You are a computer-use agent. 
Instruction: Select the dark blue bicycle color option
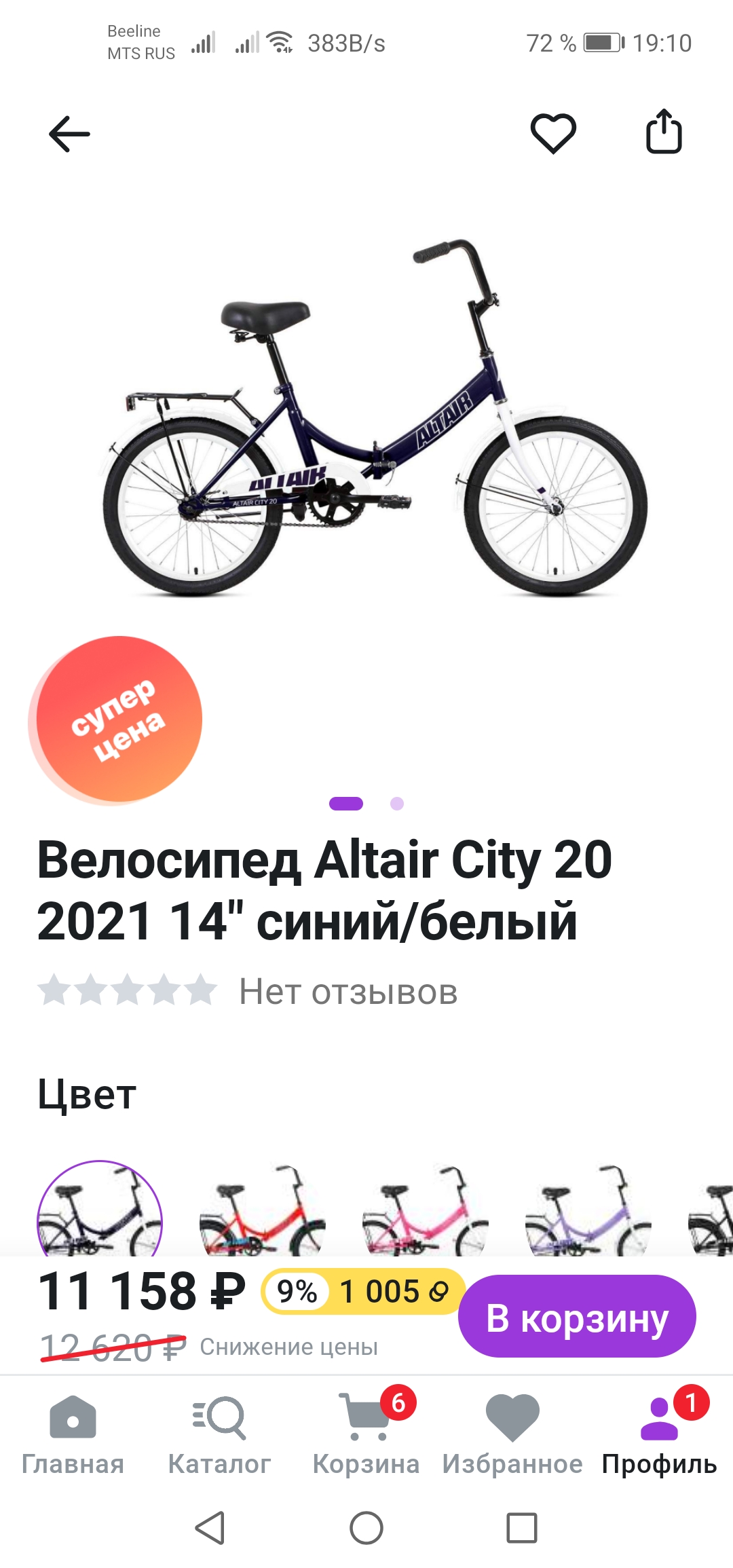(100, 1212)
